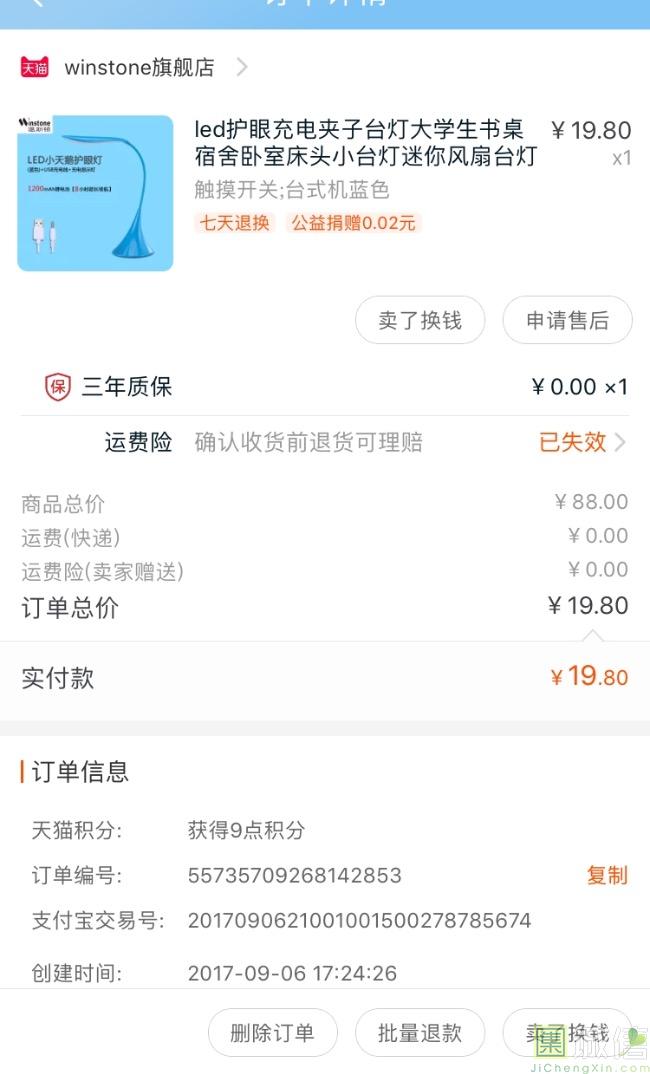Go back using the top-left arrow
This screenshot has width=650, height=1074.
click(38, 5)
